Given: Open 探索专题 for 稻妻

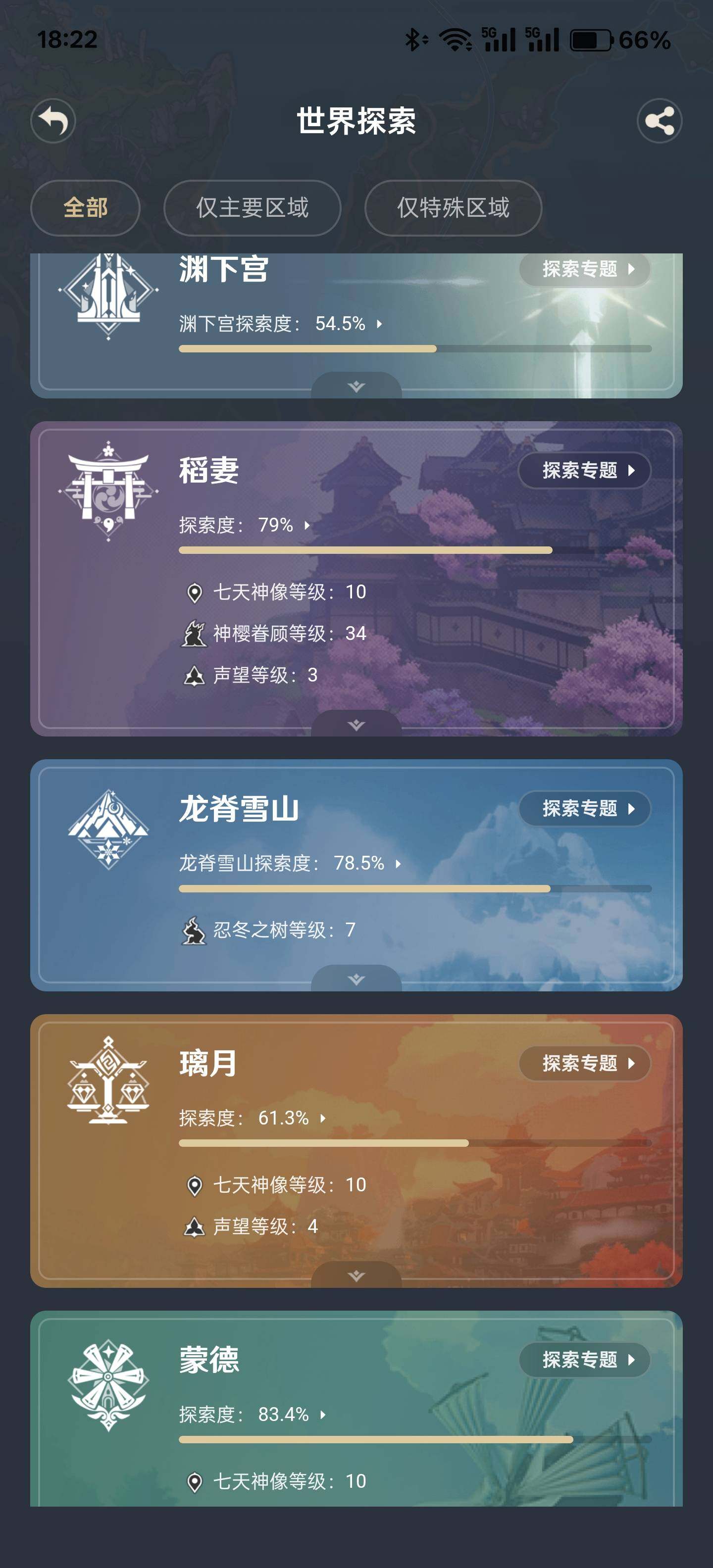Looking at the screenshot, I should pos(585,470).
